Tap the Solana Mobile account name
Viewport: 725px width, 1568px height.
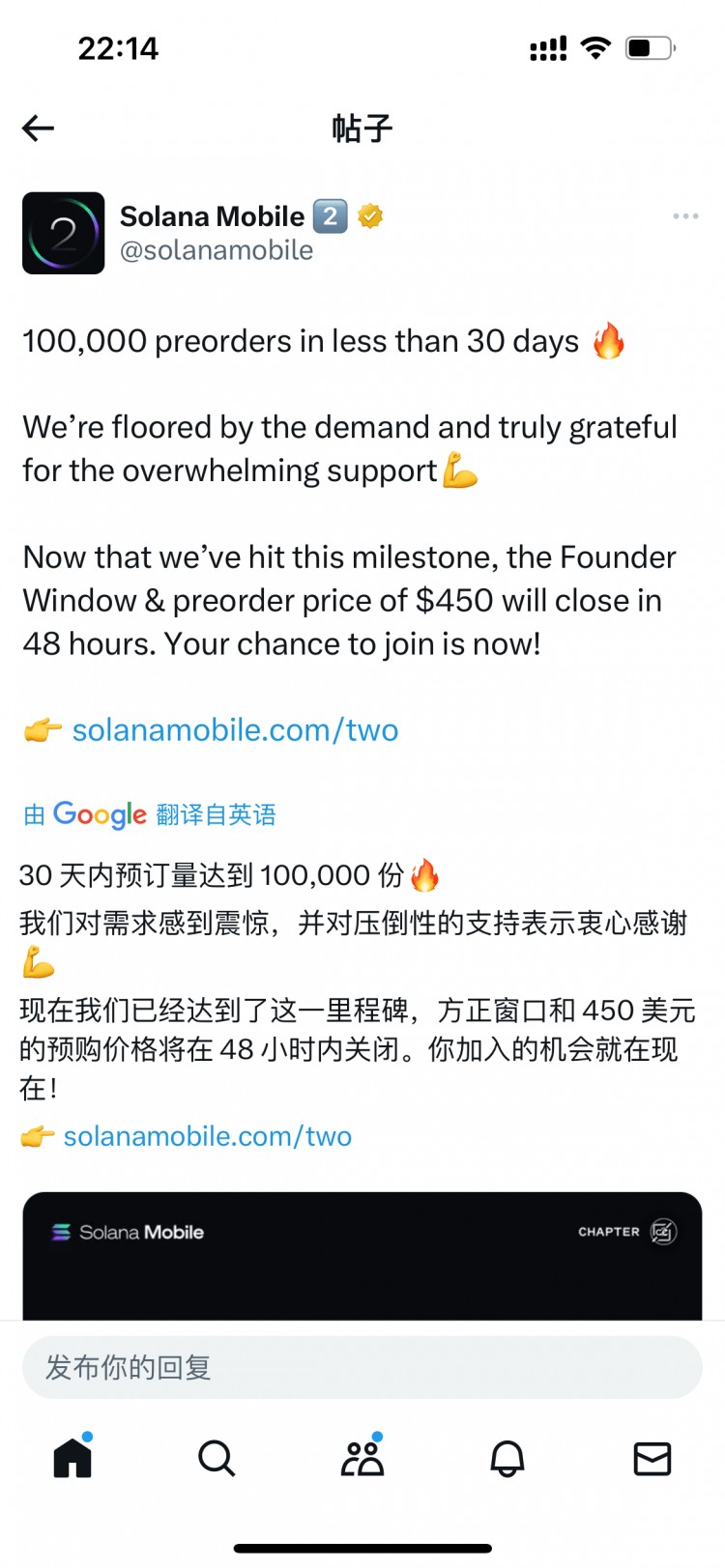[x=212, y=216]
